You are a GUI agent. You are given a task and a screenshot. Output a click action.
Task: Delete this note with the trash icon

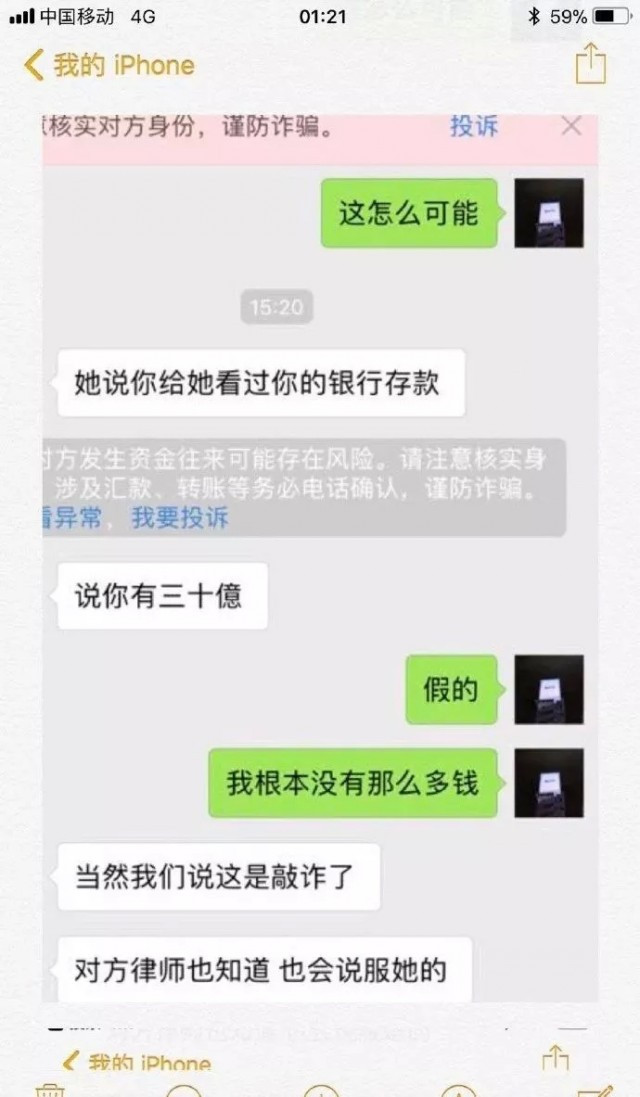point(49,1090)
